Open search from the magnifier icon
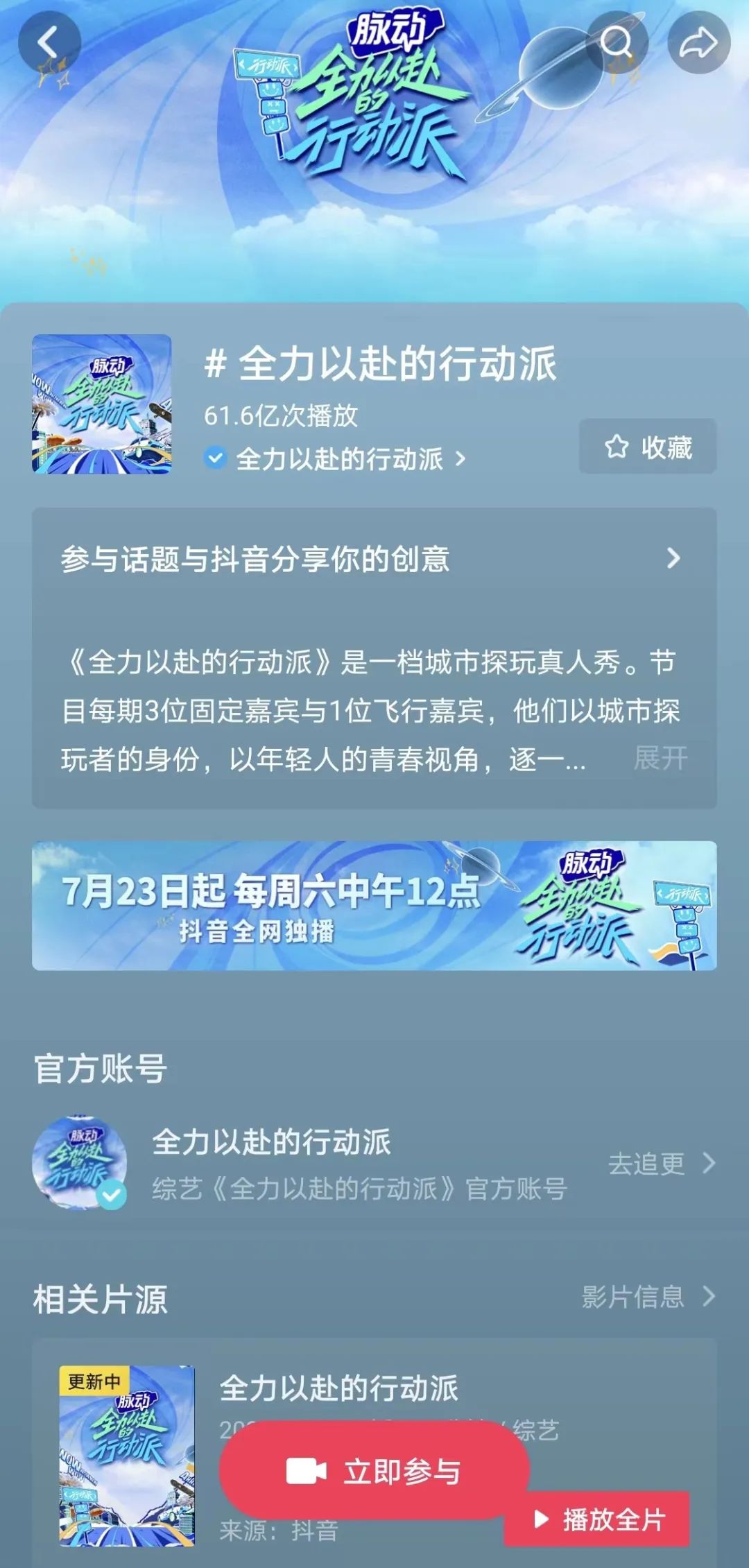The image size is (749, 1568). click(x=617, y=42)
